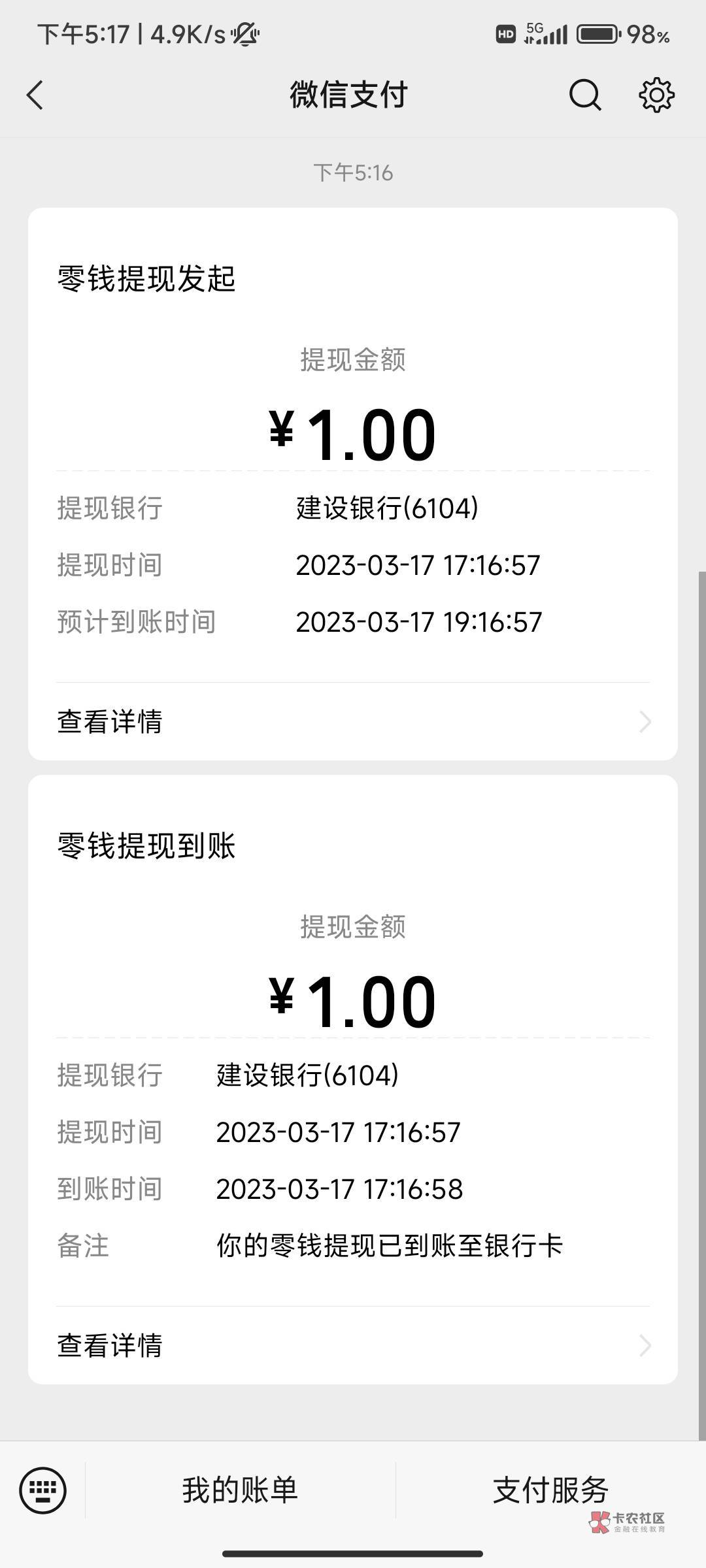Open 我的账单 menu
706x1568 pixels.
pyautogui.click(x=240, y=1490)
